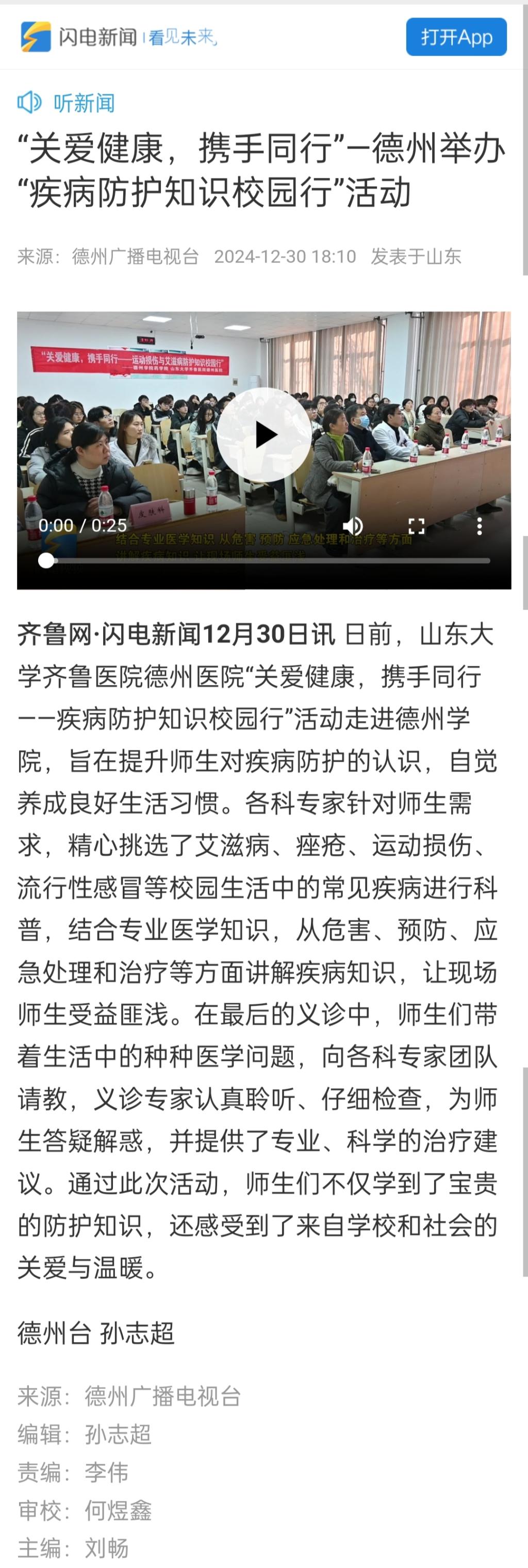Open the video overflow menu

pos(480,526)
